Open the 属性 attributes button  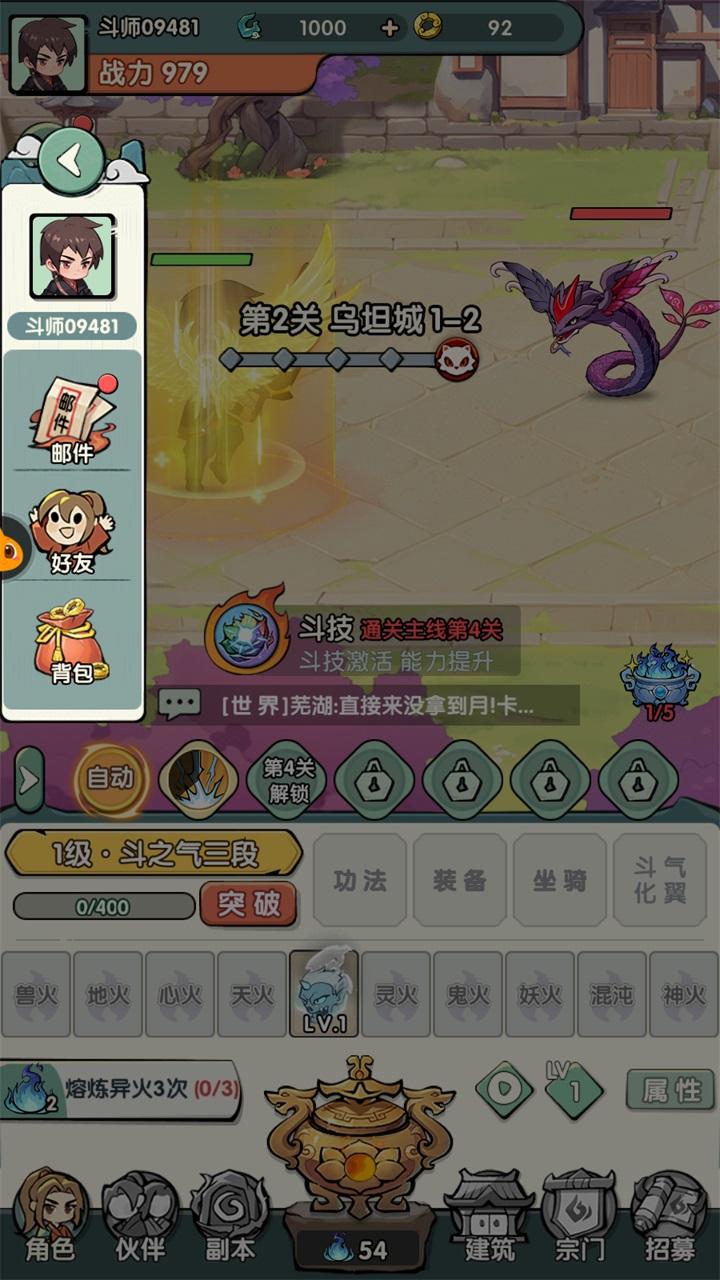(671, 1089)
